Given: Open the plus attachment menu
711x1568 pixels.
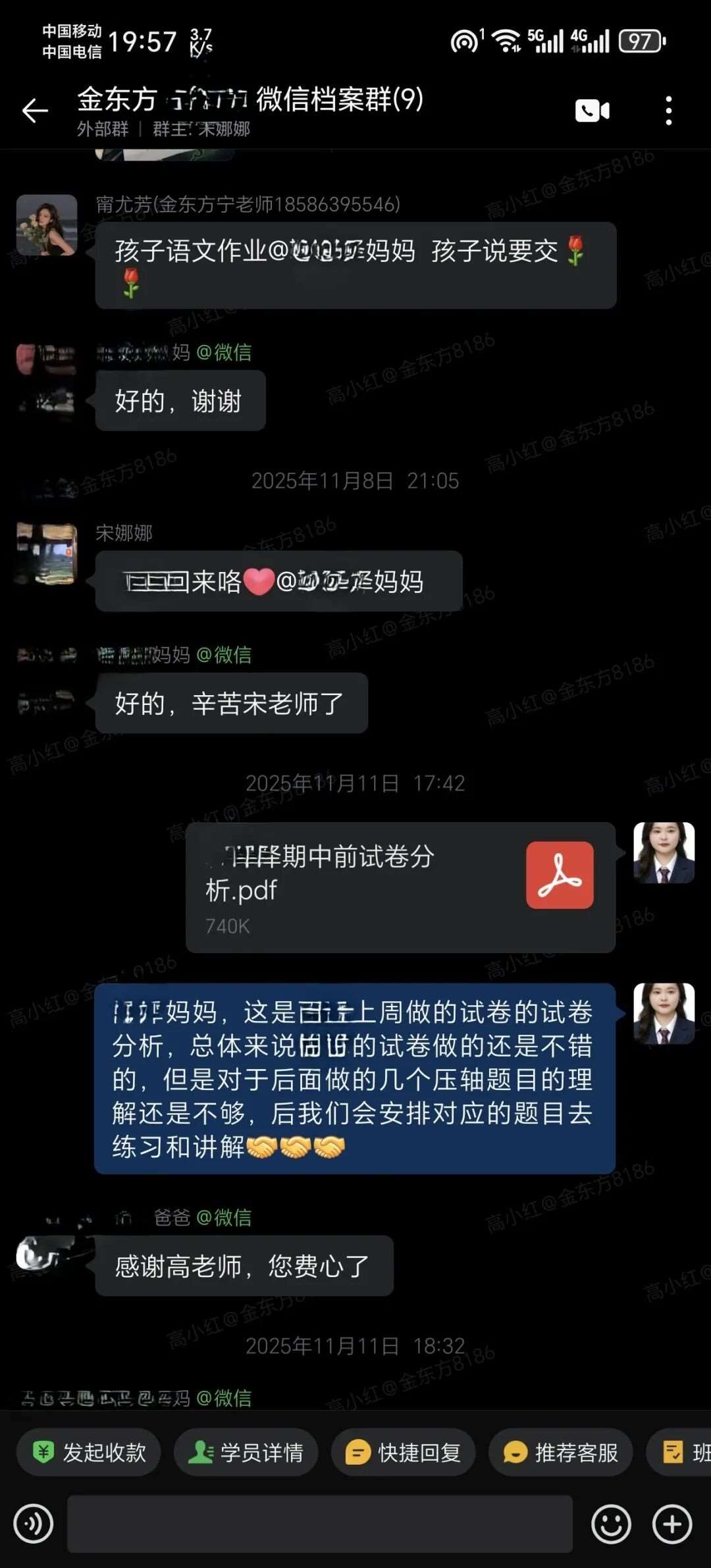Looking at the screenshot, I should click(671, 1523).
